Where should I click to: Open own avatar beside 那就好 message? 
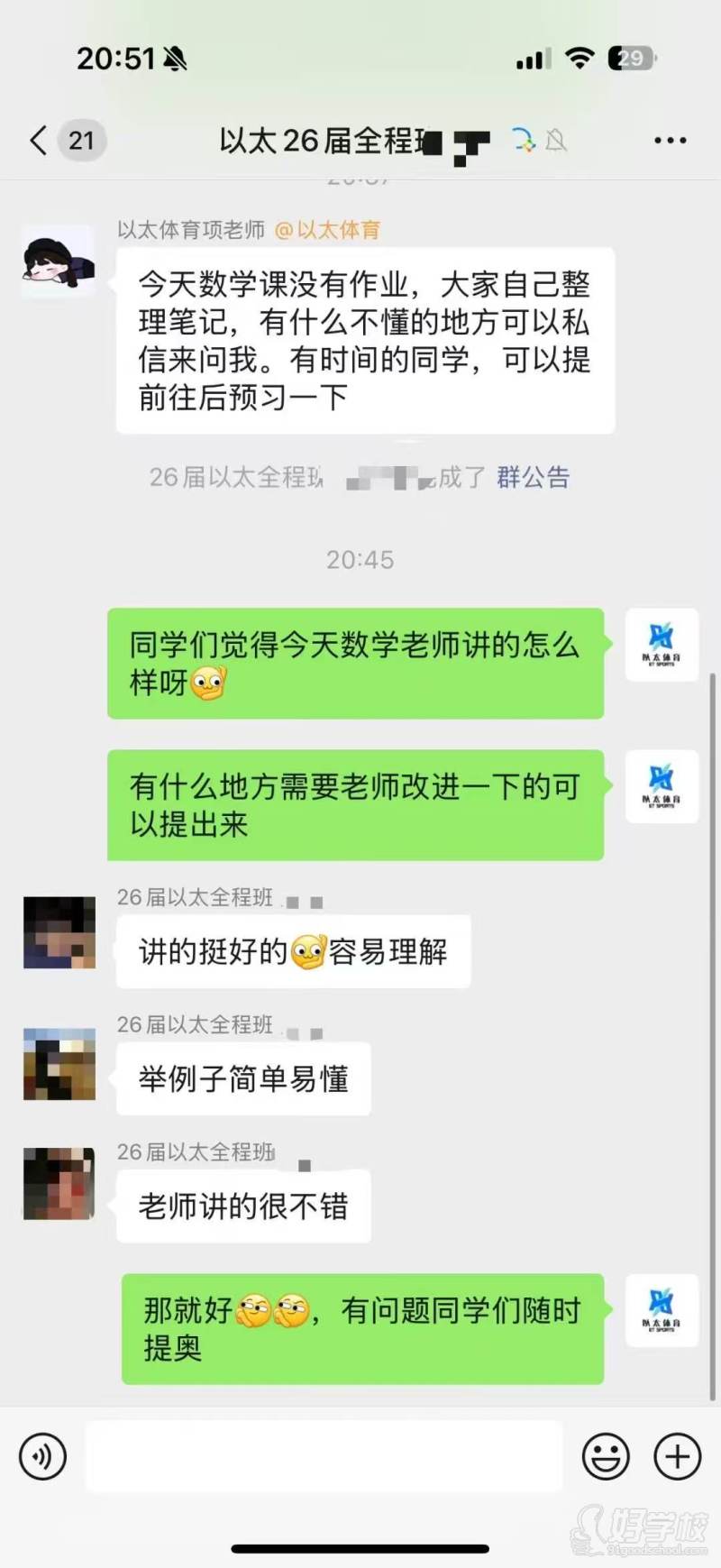click(662, 1309)
